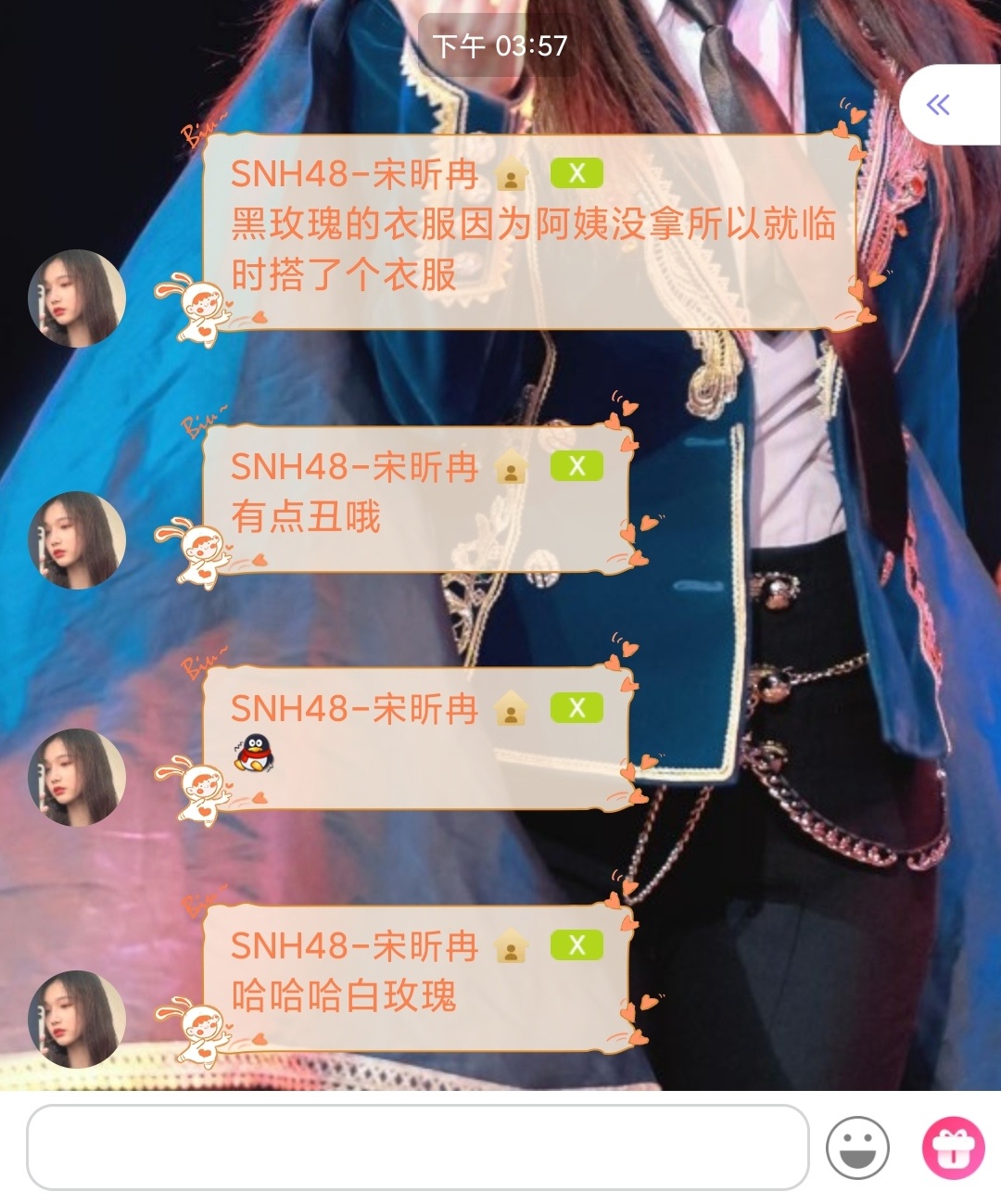The height and width of the screenshot is (1204, 1001).
Task: Open the emoji picker
Action: [x=857, y=1147]
